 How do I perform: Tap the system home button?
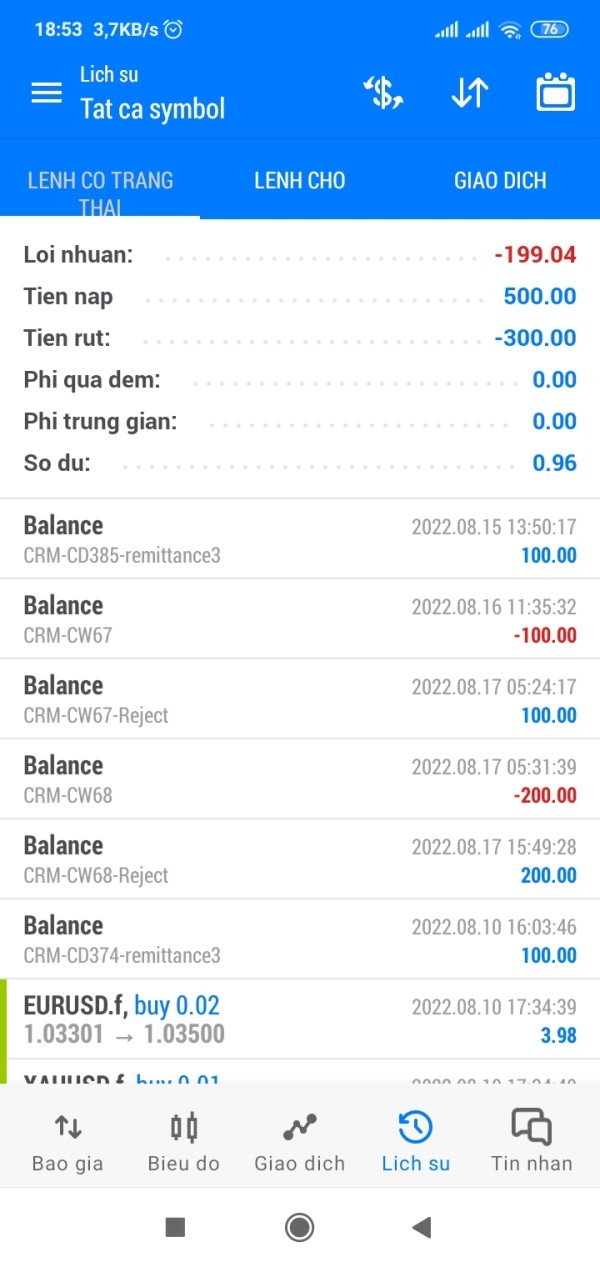pyautogui.click(x=299, y=1227)
